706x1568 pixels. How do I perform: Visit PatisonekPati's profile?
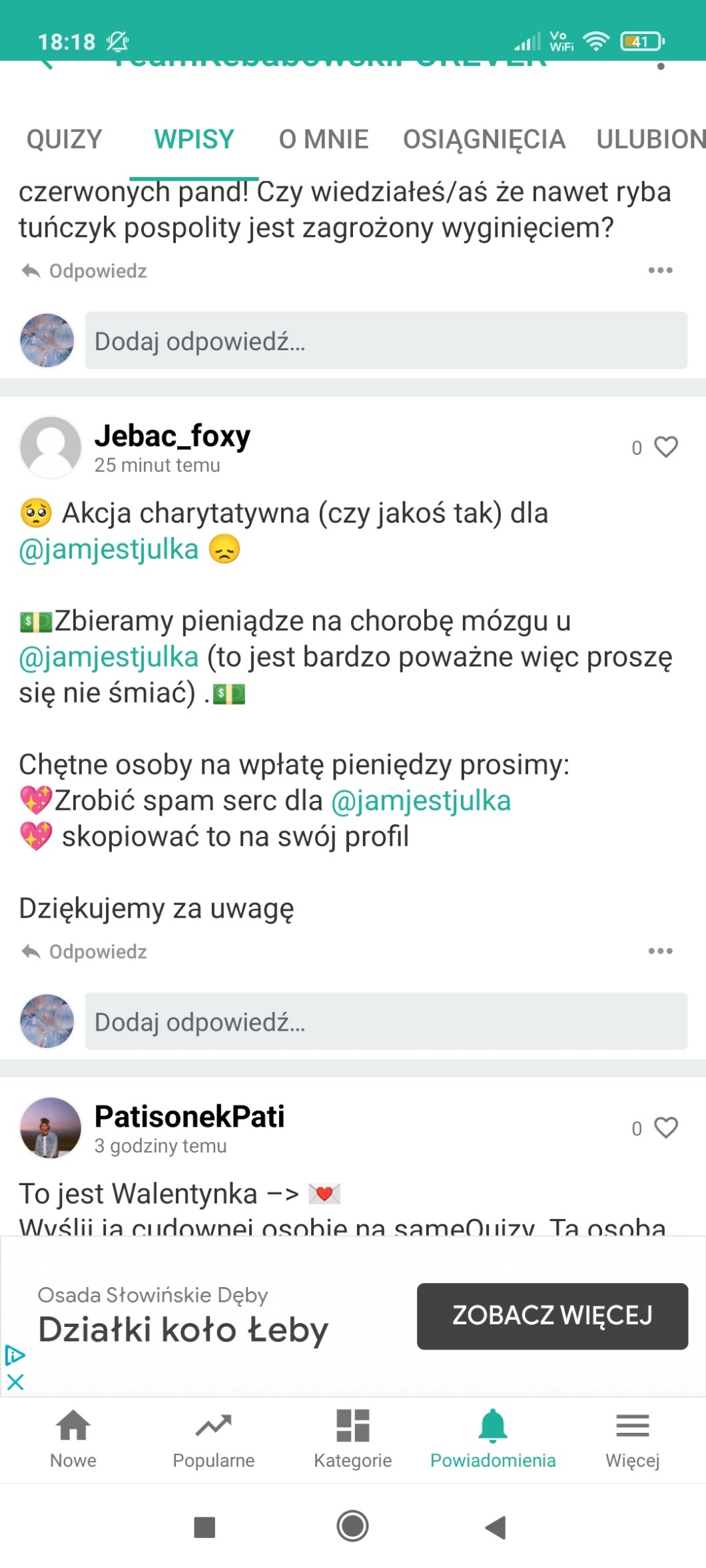[x=189, y=1117]
